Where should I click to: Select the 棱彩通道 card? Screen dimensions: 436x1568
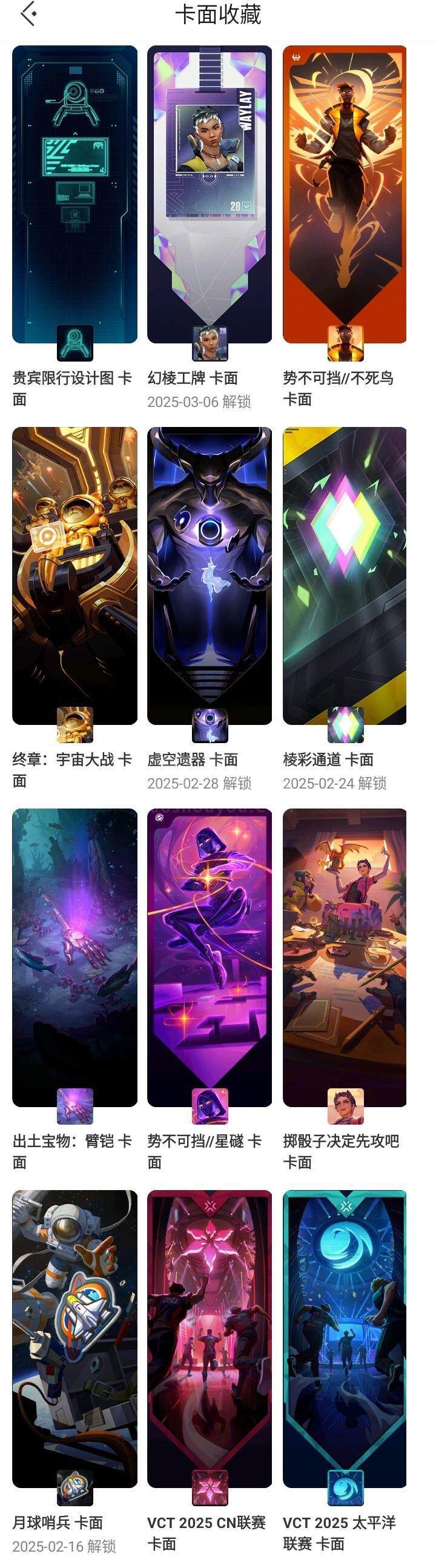(x=345, y=576)
